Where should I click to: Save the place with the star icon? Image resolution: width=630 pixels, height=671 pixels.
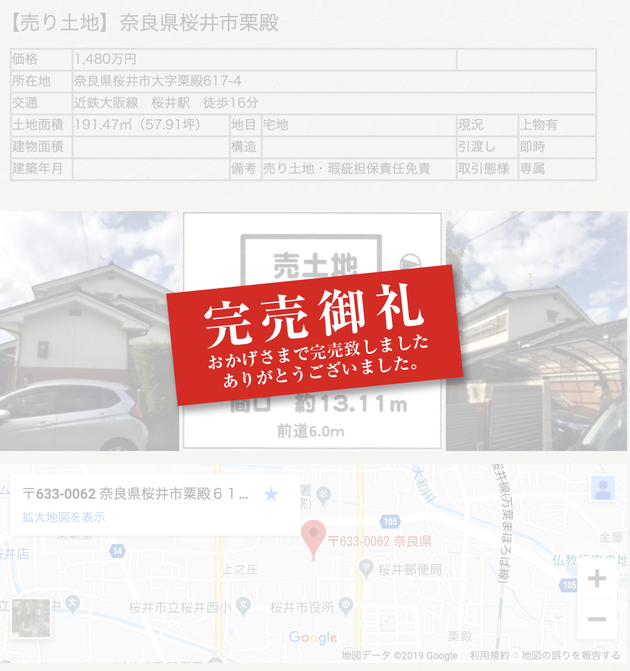(270, 494)
